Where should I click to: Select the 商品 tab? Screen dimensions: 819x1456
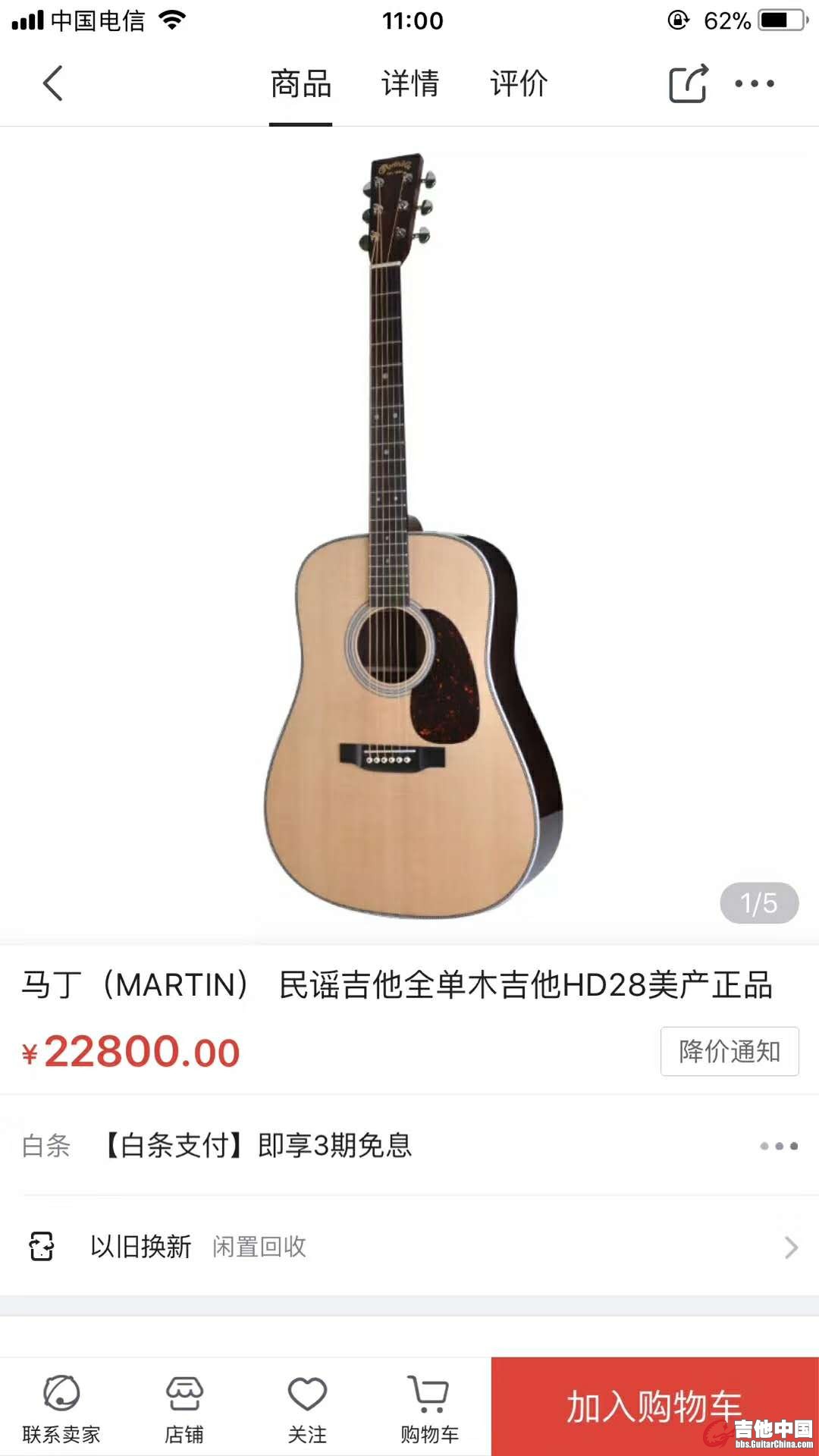301,83
